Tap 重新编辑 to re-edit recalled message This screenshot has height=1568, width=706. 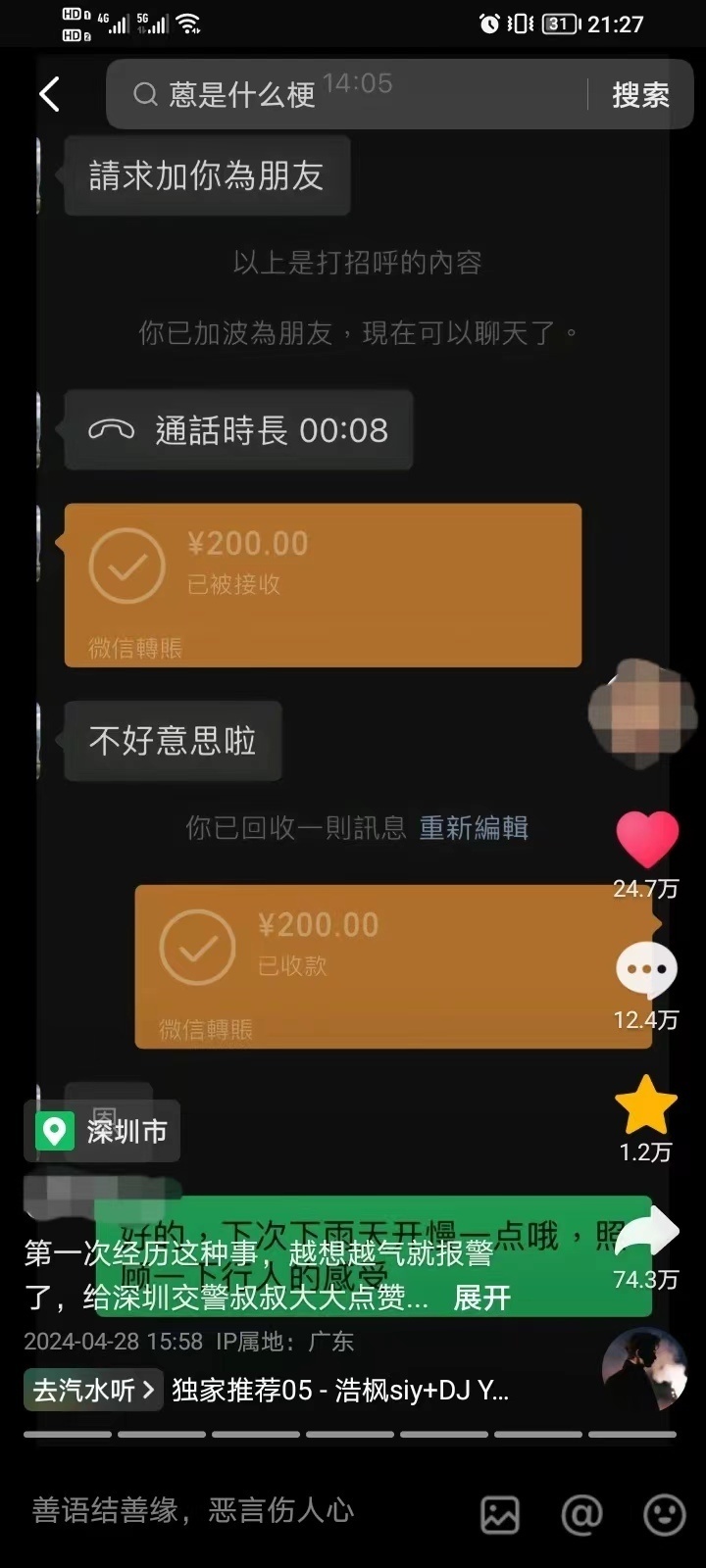474,828
